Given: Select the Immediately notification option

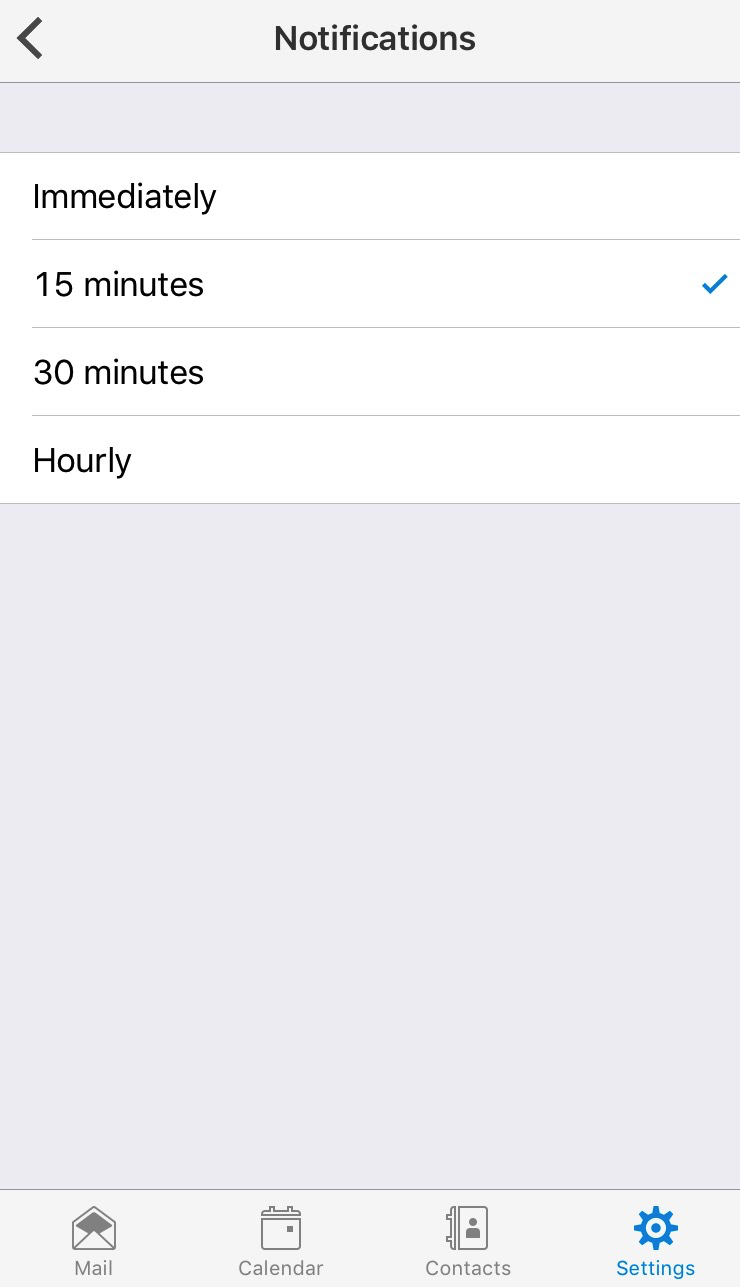Looking at the screenshot, I should [x=370, y=196].
